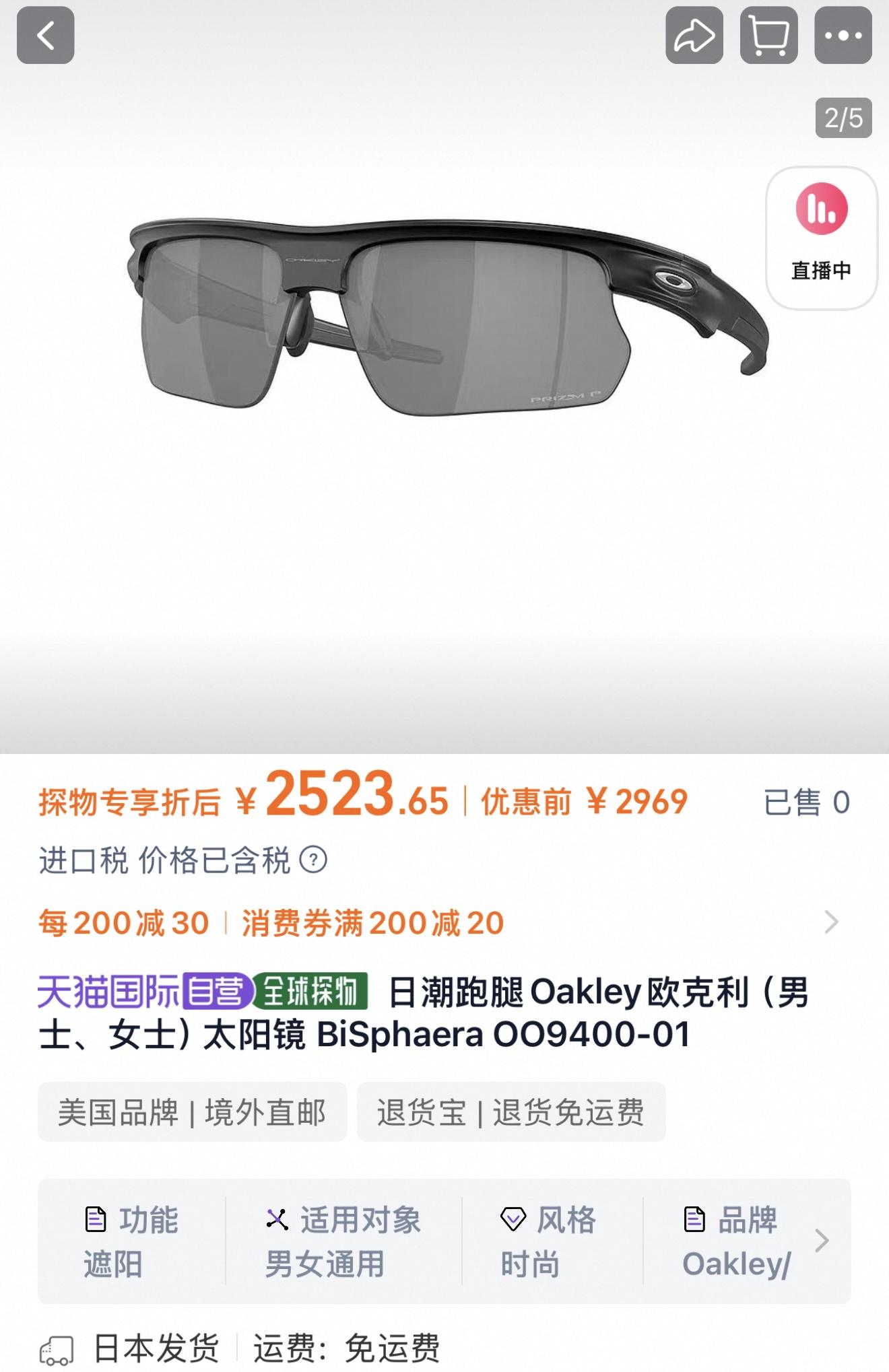Open import tax info question mark
Viewport: 889px width, 1372px height.
(313, 860)
